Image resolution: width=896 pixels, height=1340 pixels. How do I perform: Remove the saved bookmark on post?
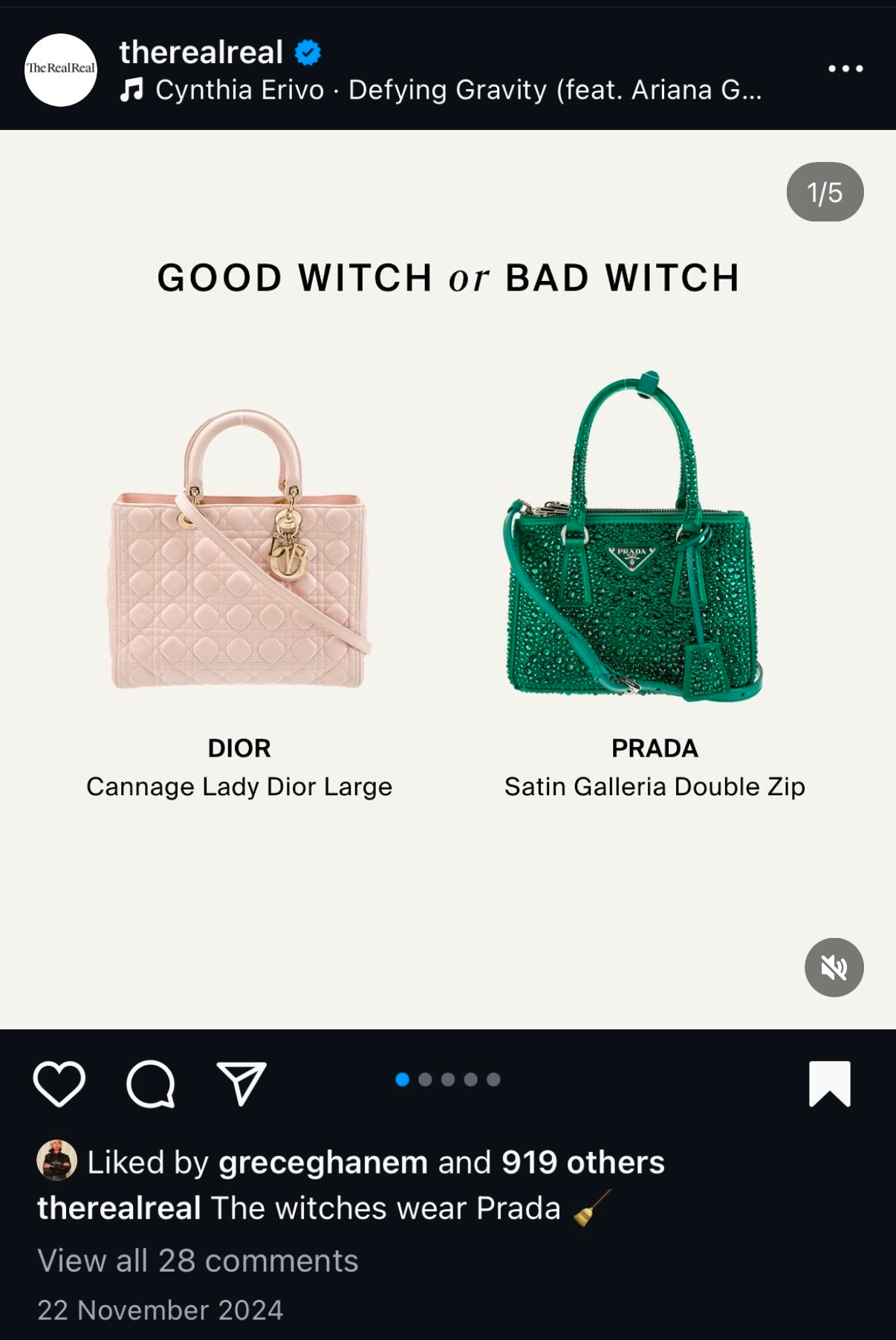coord(829,1084)
